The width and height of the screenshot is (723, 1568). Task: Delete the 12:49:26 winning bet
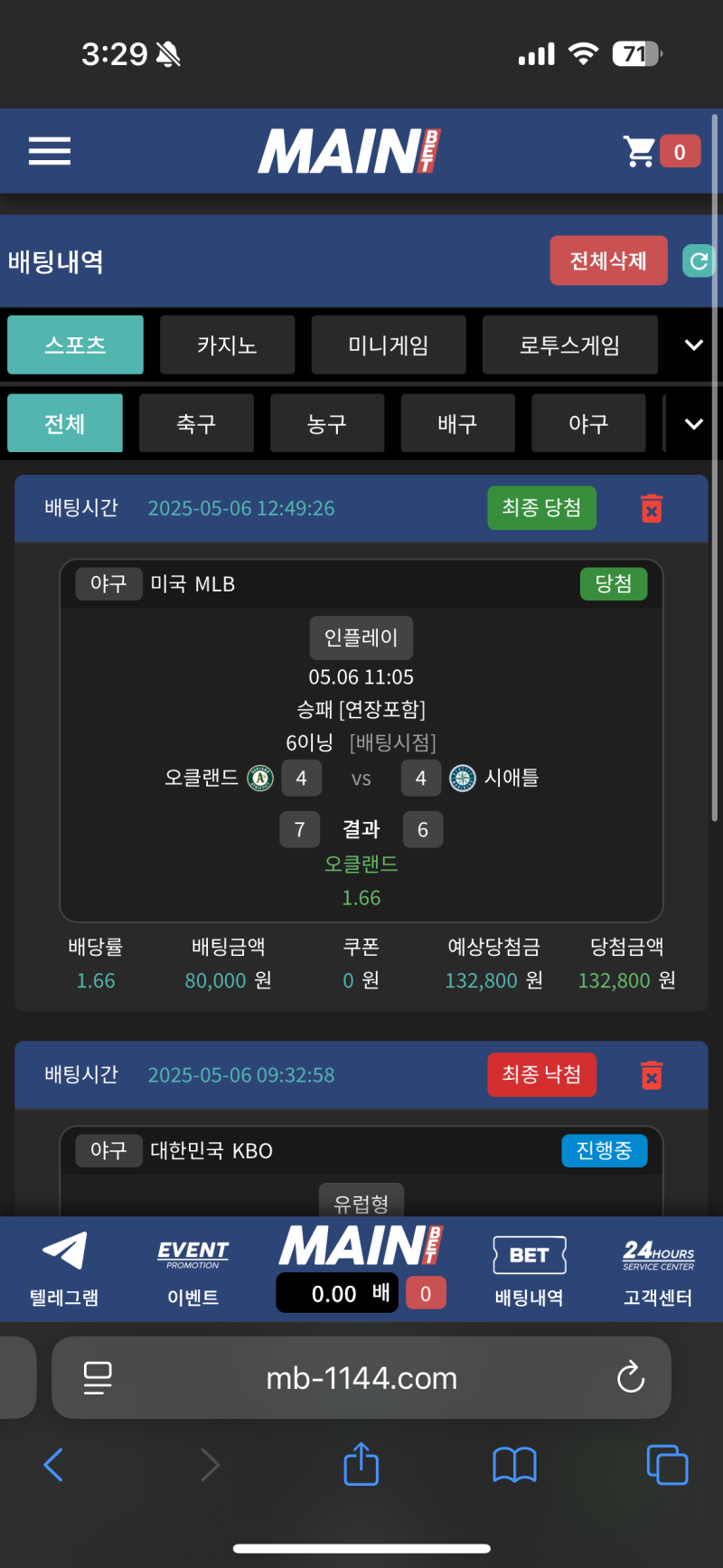pyautogui.click(x=651, y=508)
